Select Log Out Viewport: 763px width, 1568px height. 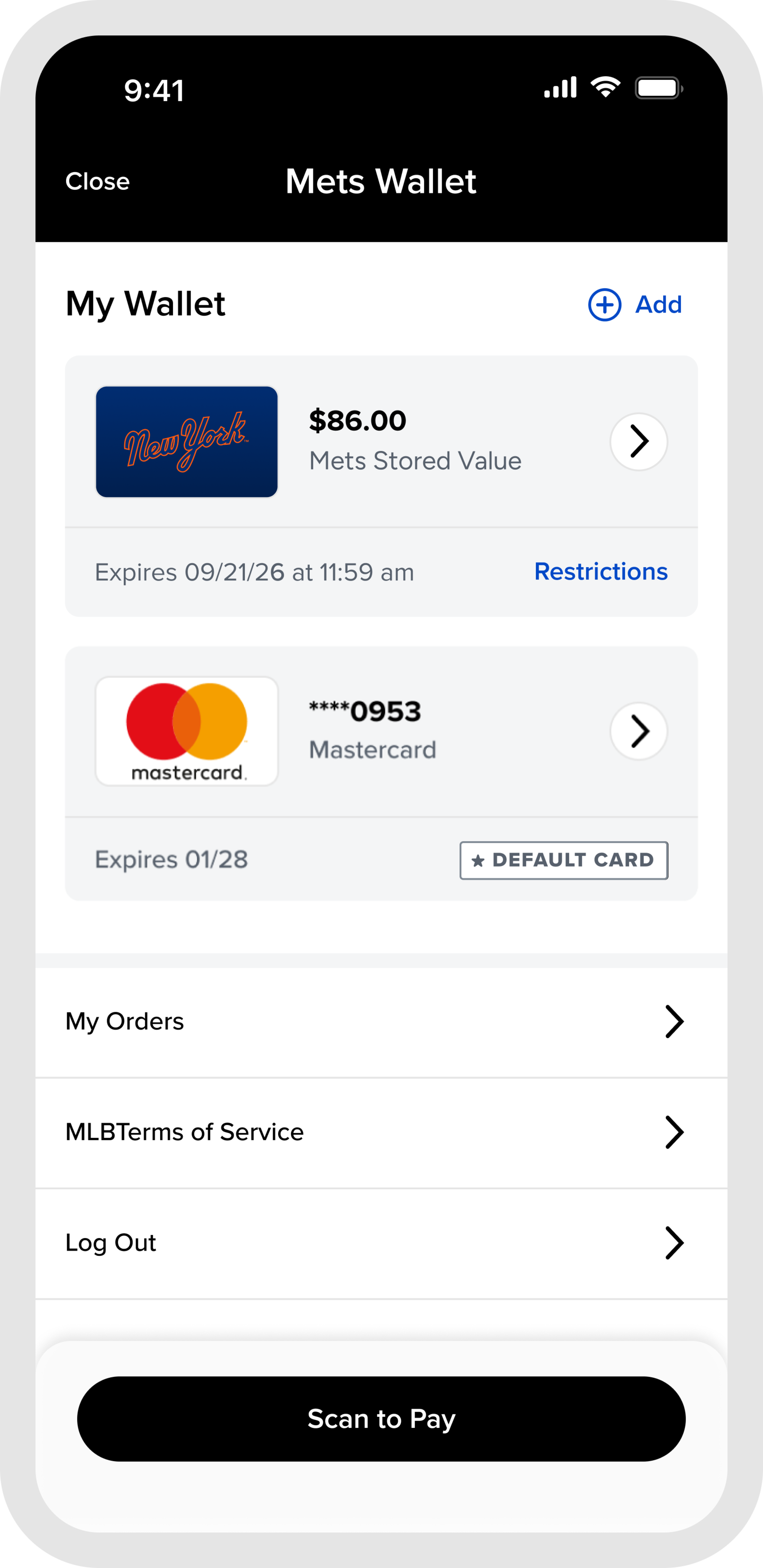381,1243
